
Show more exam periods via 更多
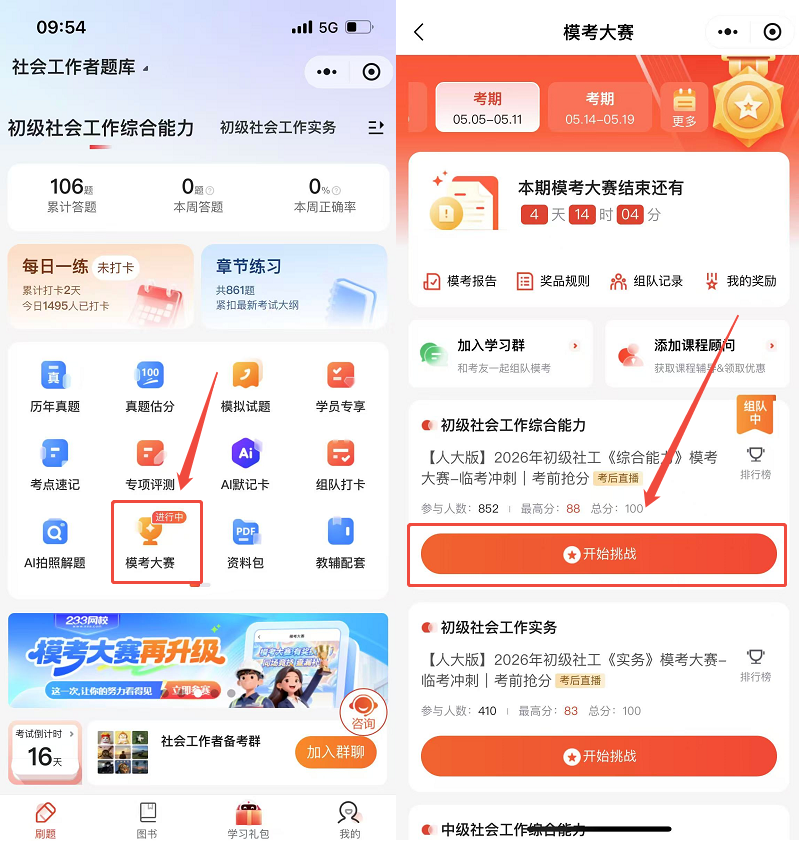tap(684, 107)
